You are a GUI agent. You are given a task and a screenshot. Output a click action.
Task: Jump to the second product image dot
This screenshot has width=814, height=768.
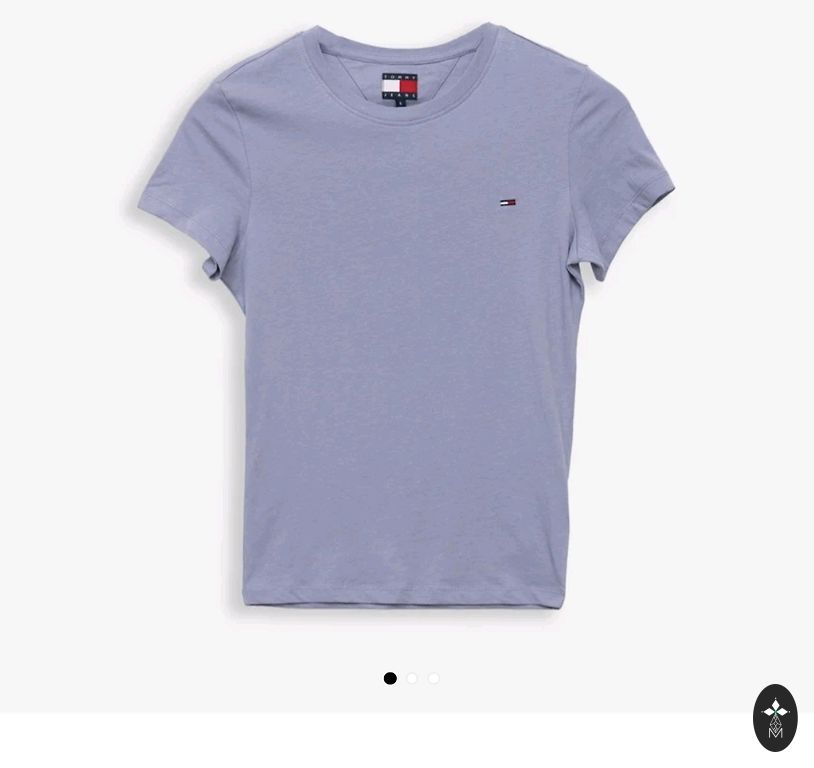tap(412, 678)
